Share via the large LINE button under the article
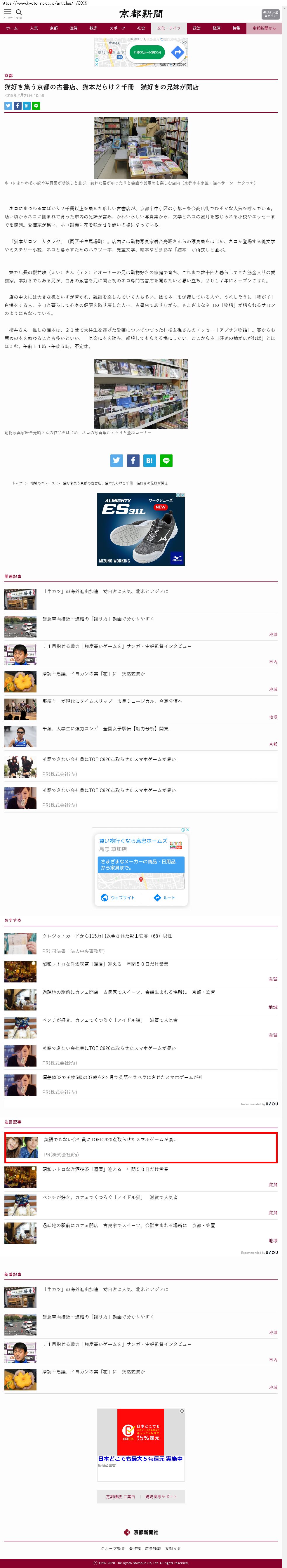Viewport: 287px width, 1568px height. click(x=166, y=461)
